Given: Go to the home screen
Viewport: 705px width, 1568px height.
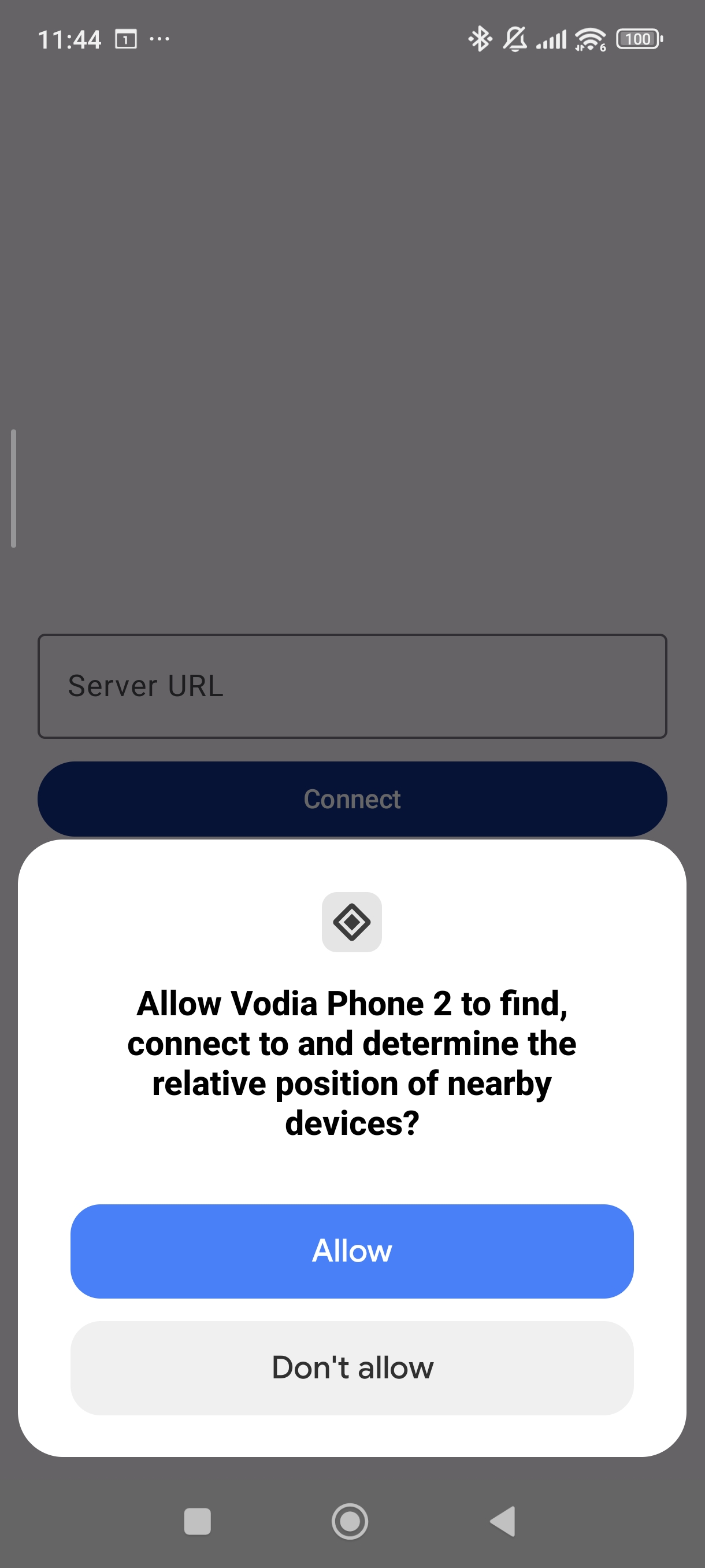Looking at the screenshot, I should pos(350,1521).
